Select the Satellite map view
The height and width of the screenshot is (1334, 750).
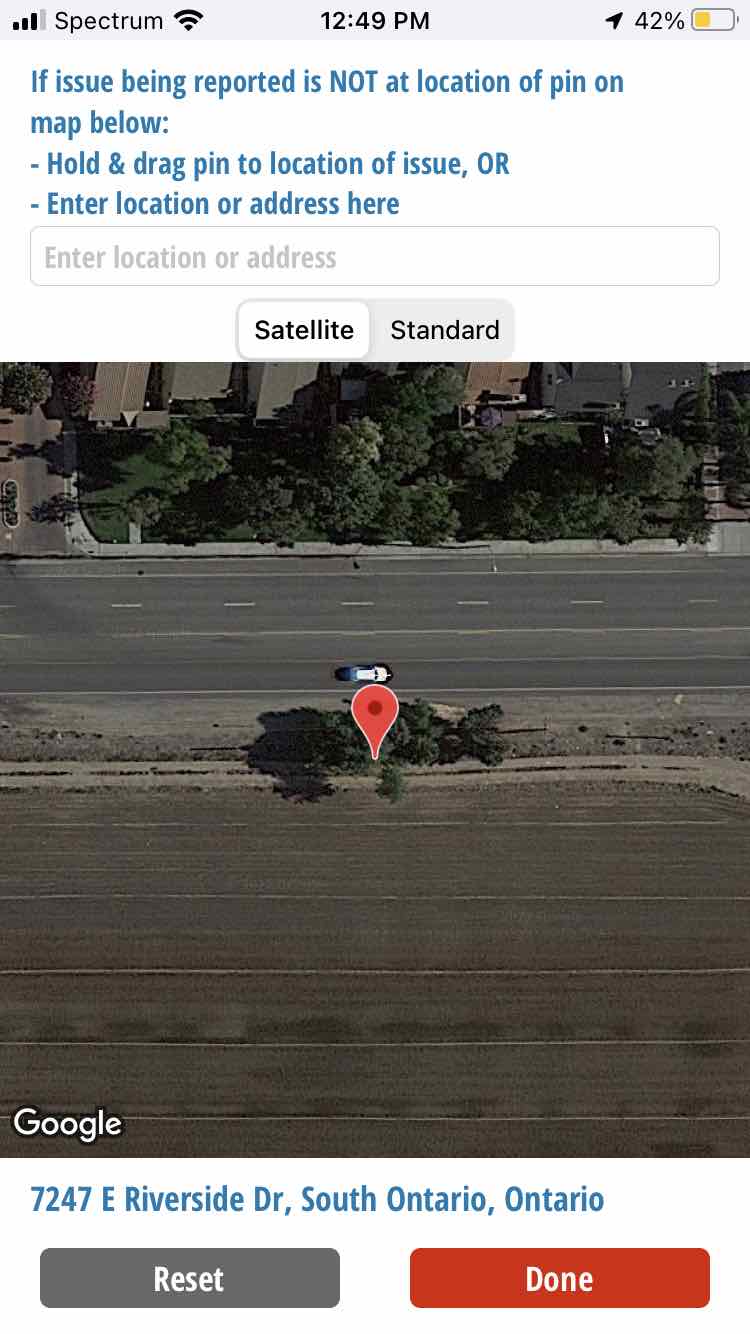tap(304, 330)
